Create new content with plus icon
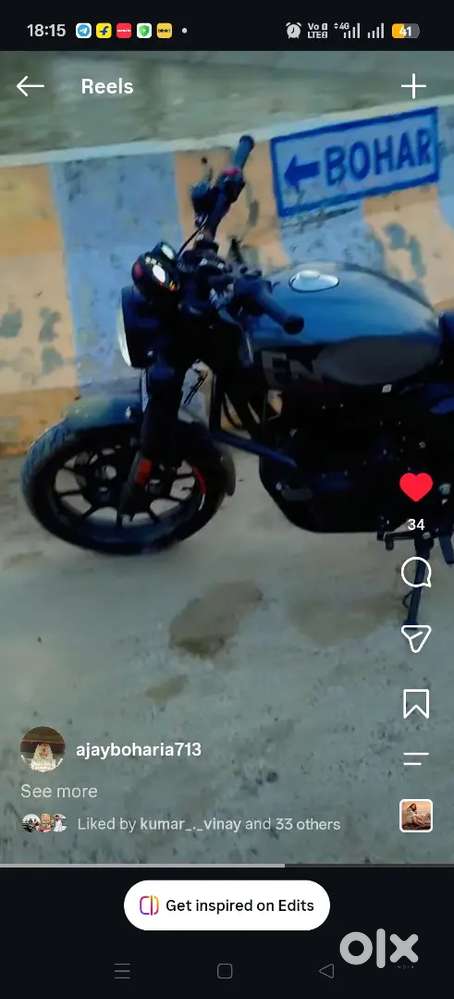Viewport: 454px width, 999px height. [413, 86]
